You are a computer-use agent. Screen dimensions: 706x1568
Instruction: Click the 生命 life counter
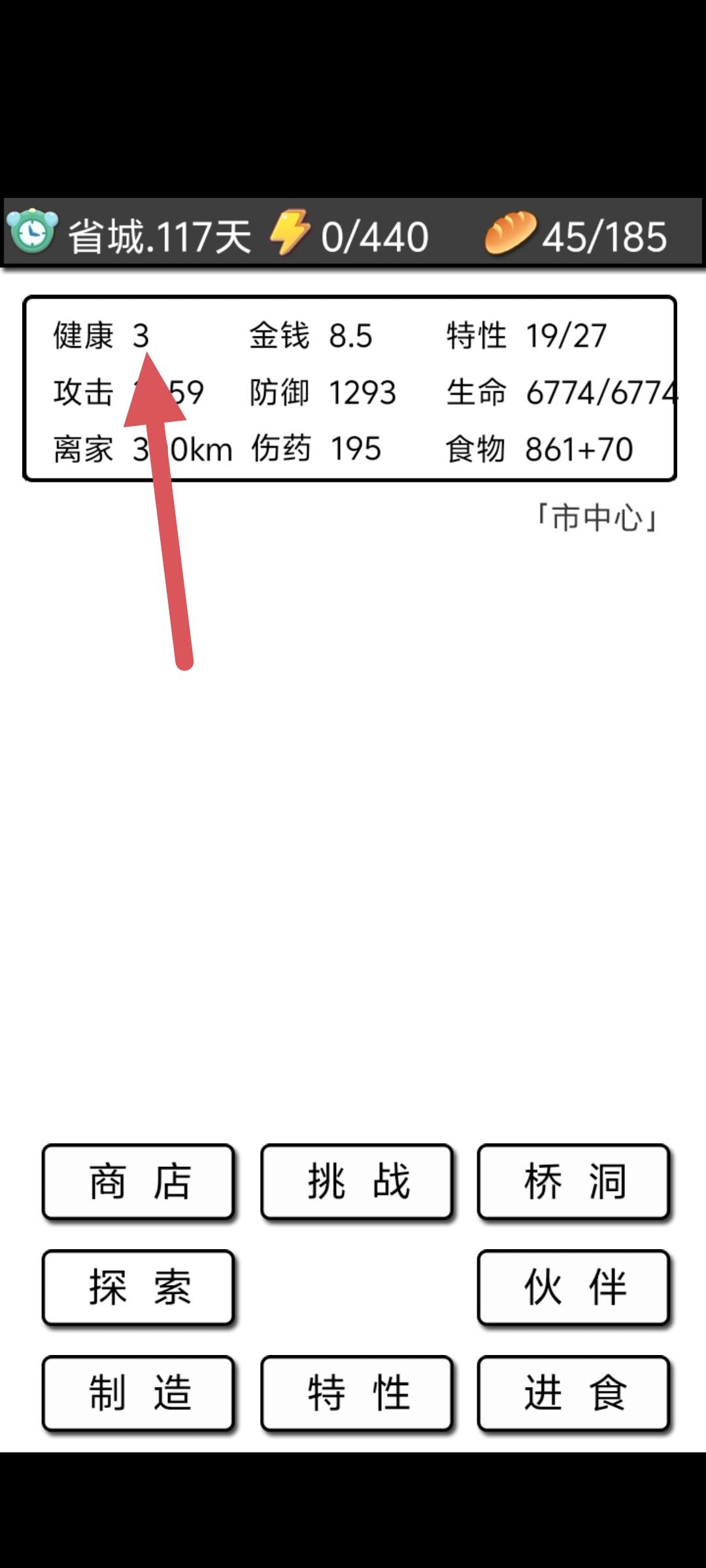pos(559,392)
